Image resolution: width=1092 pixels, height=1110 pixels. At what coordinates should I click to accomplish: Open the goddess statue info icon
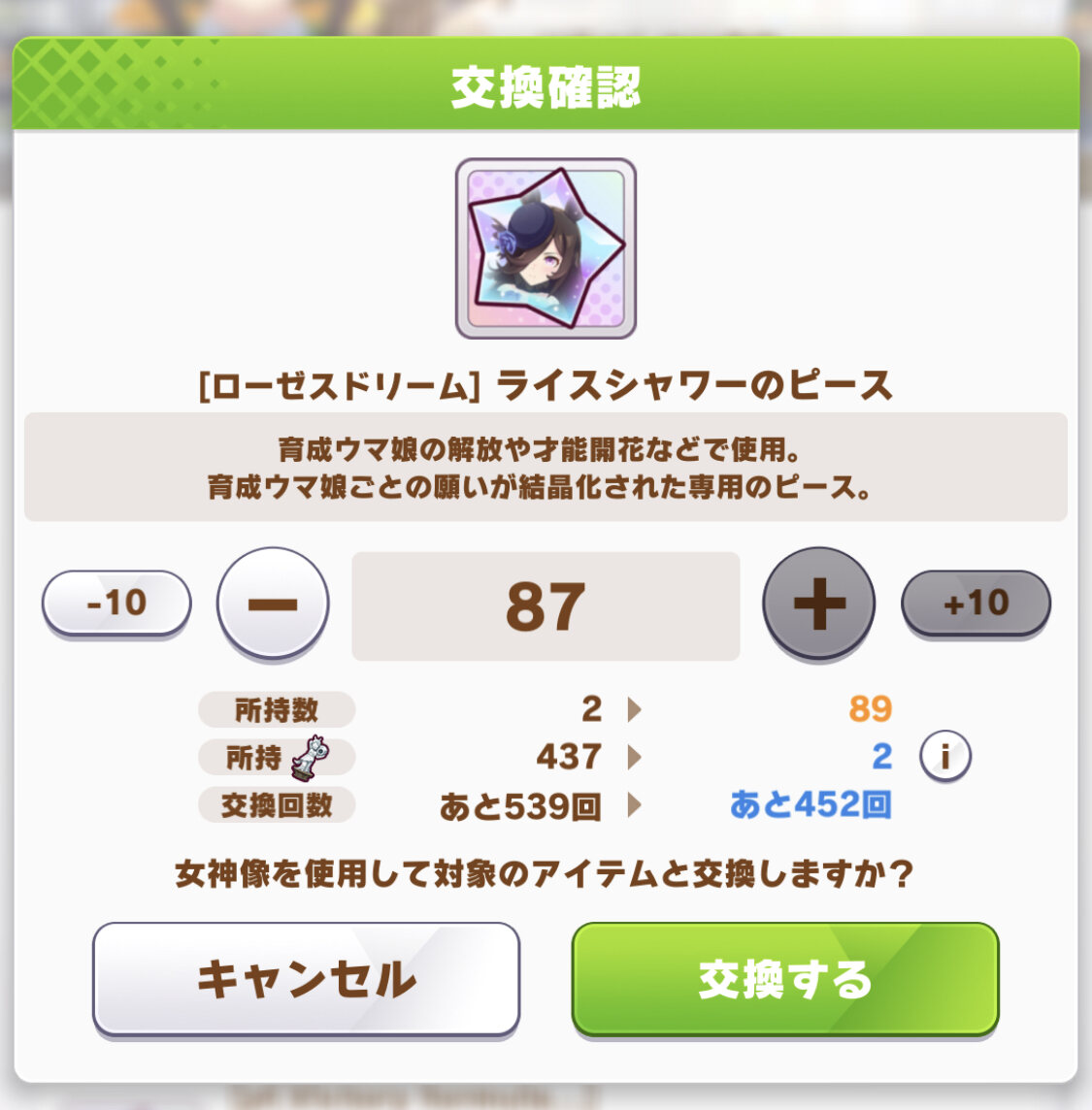[944, 756]
